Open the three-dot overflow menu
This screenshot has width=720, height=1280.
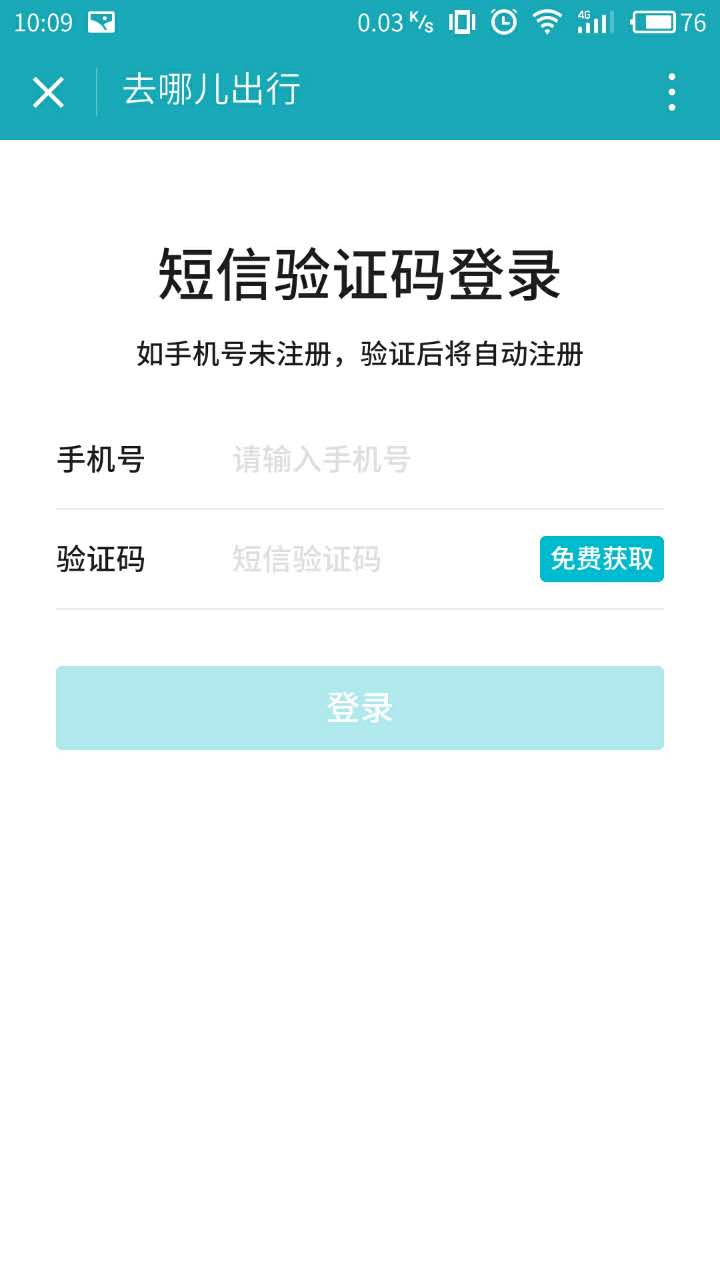(x=671, y=92)
